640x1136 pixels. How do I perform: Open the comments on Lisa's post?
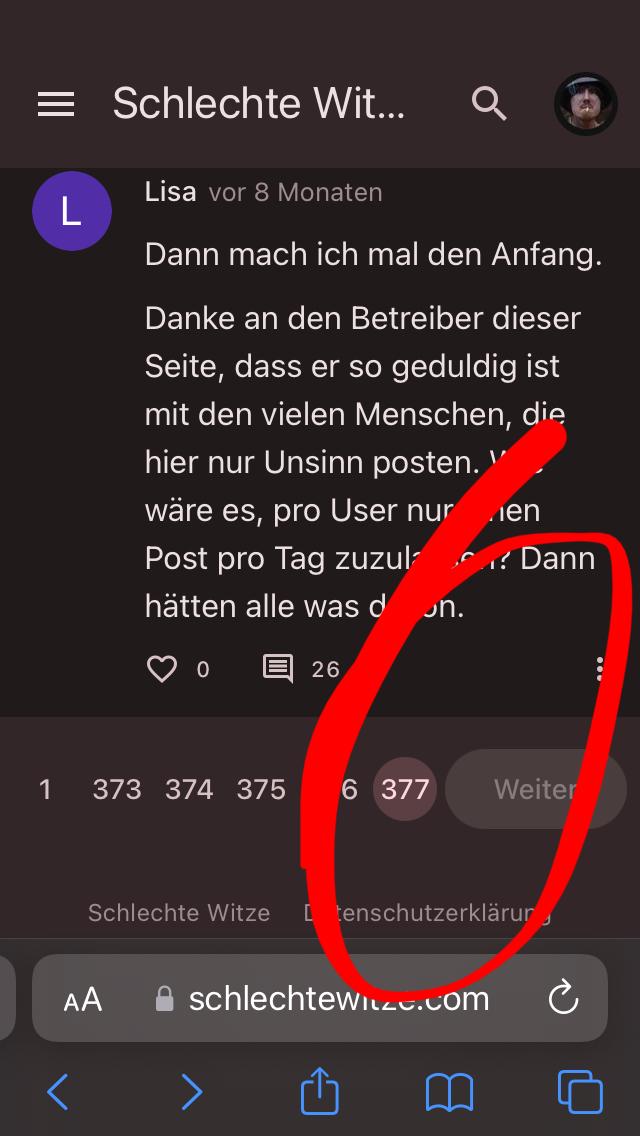[x=278, y=668]
